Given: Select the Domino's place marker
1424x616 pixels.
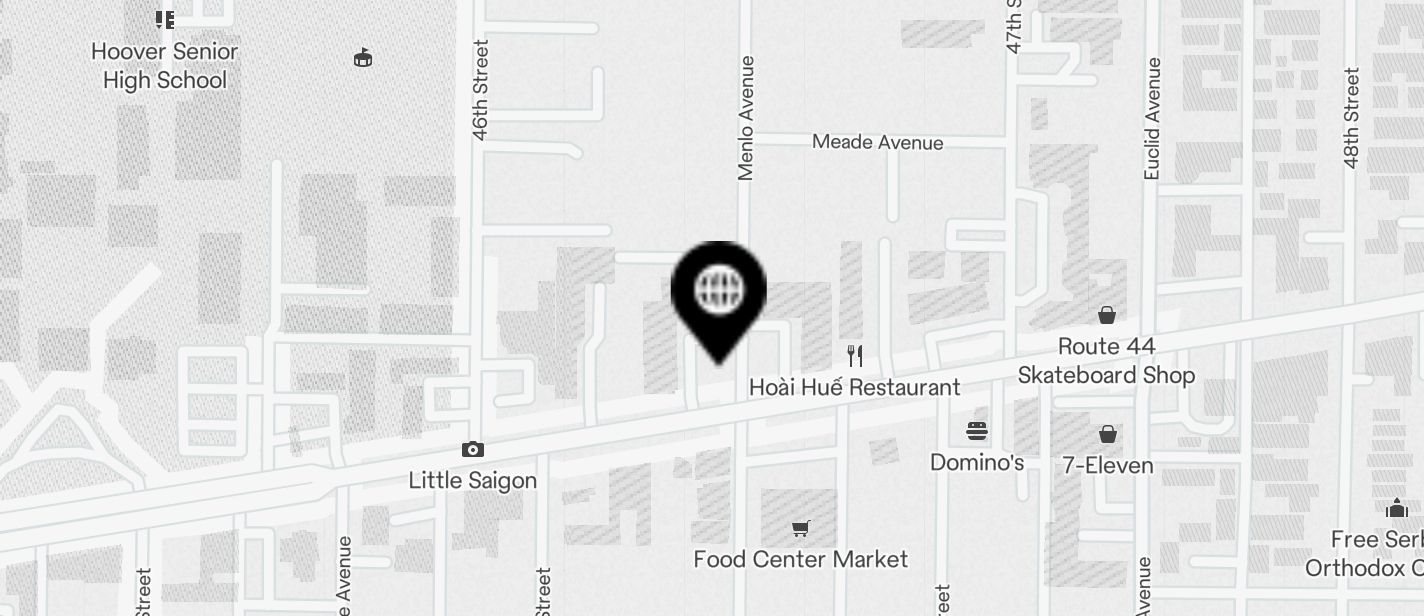Looking at the screenshot, I should (977, 432).
